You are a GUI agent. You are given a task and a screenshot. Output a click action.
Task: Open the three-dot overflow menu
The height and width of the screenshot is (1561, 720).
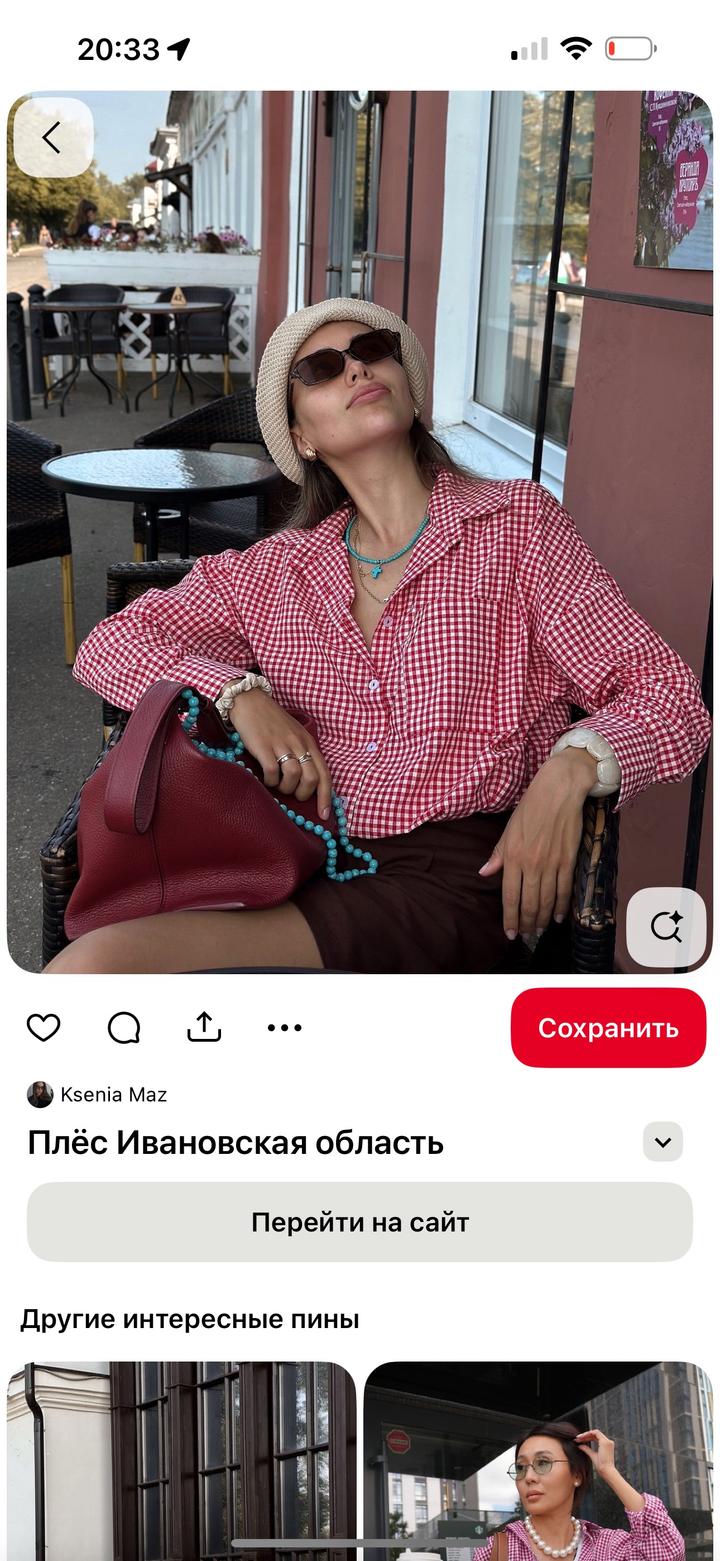pos(284,1027)
